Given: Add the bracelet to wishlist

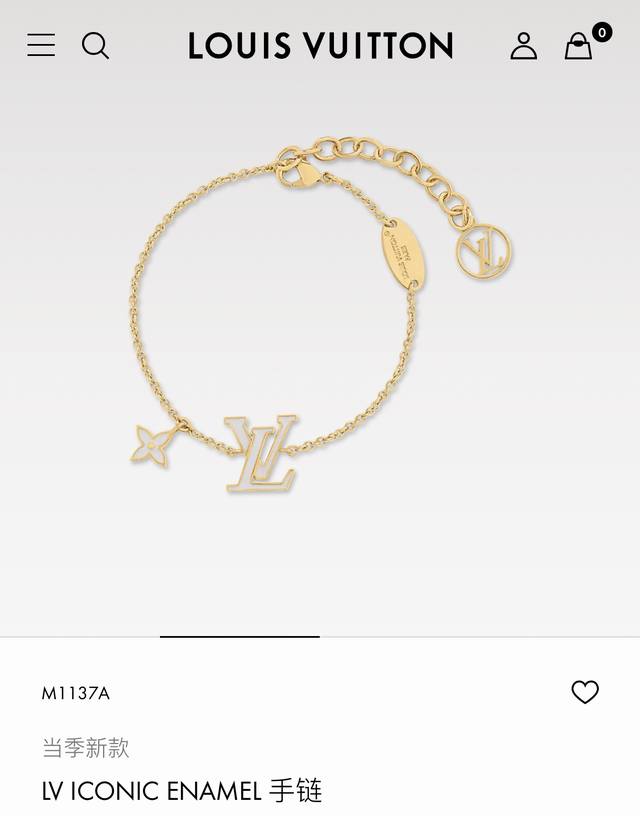Looking at the screenshot, I should click(x=584, y=692).
